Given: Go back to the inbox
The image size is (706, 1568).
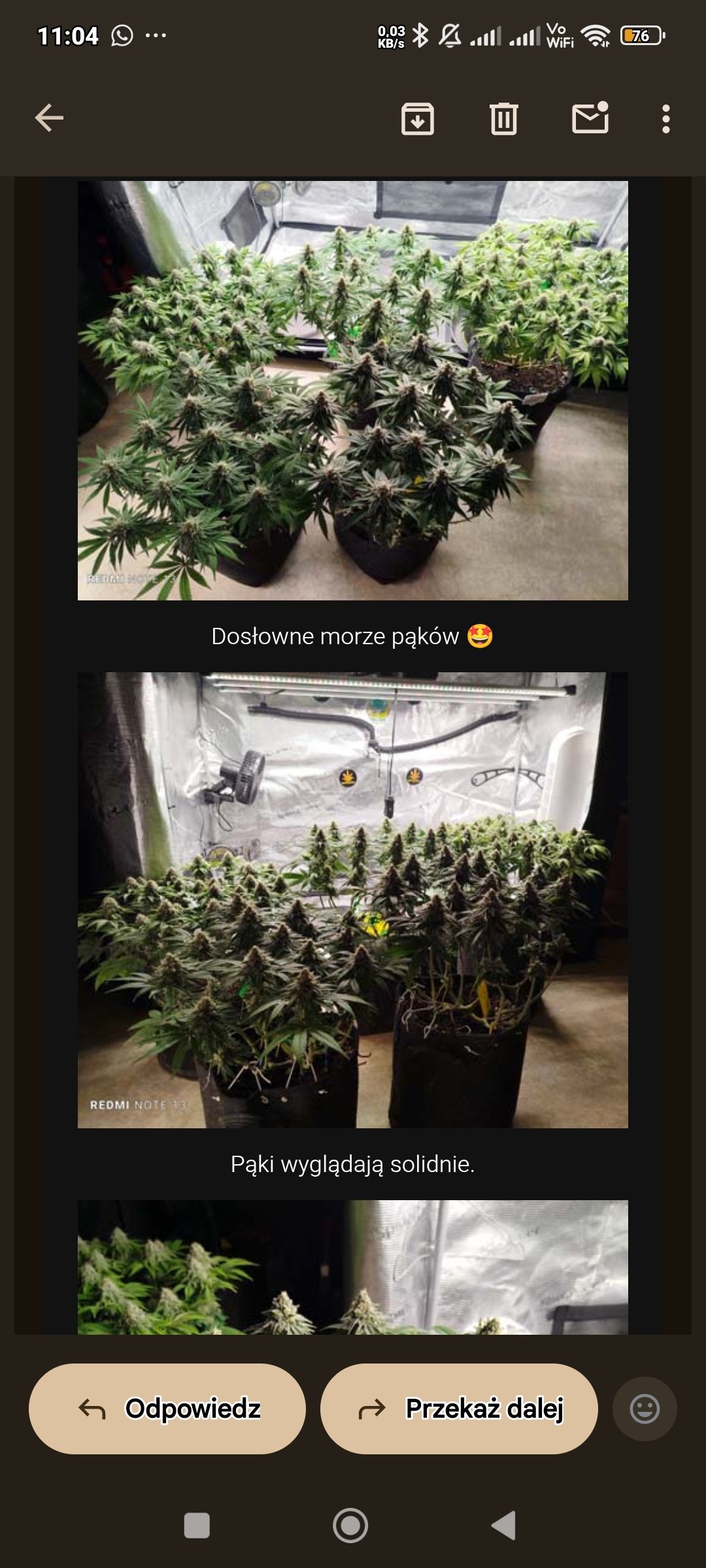Looking at the screenshot, I should coord(49,118).
